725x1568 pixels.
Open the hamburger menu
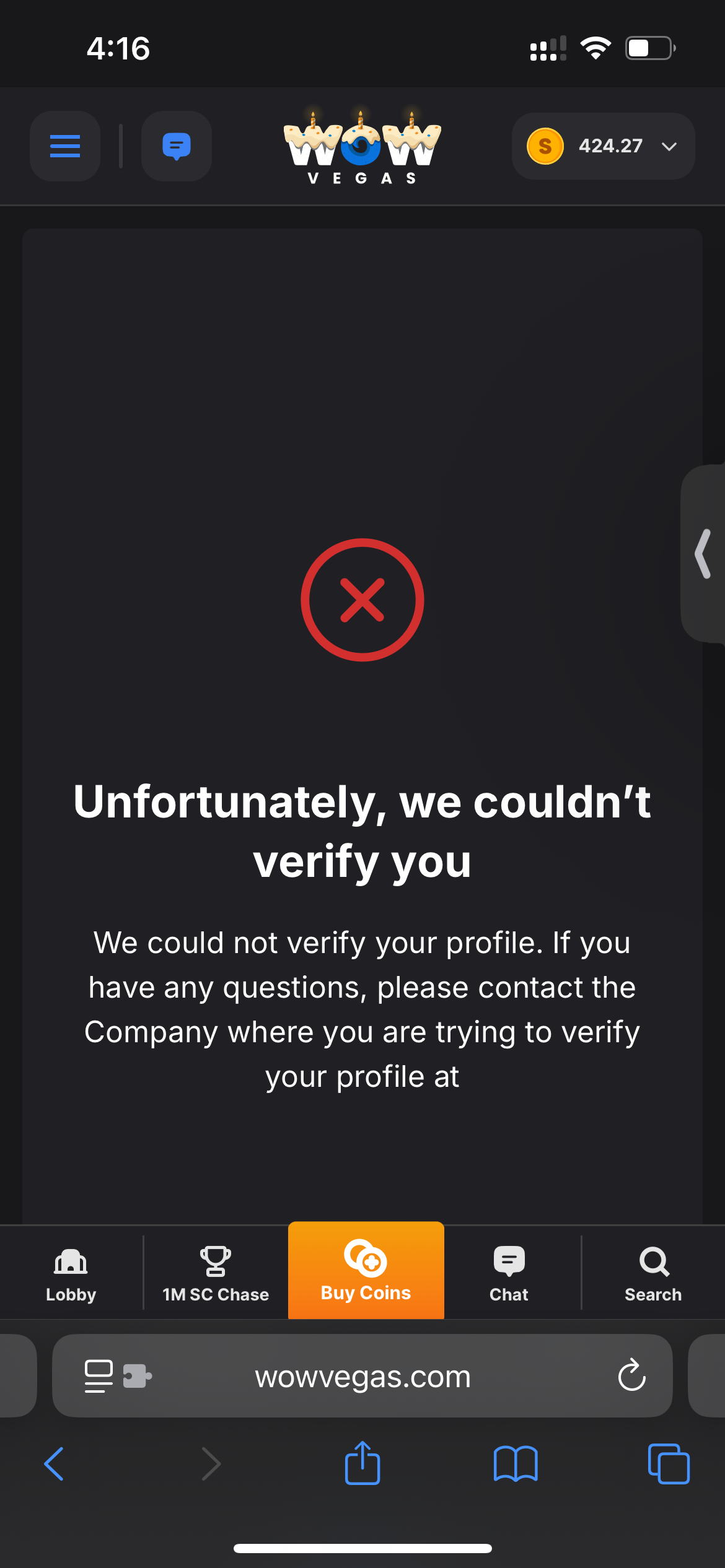click(65, 146)
